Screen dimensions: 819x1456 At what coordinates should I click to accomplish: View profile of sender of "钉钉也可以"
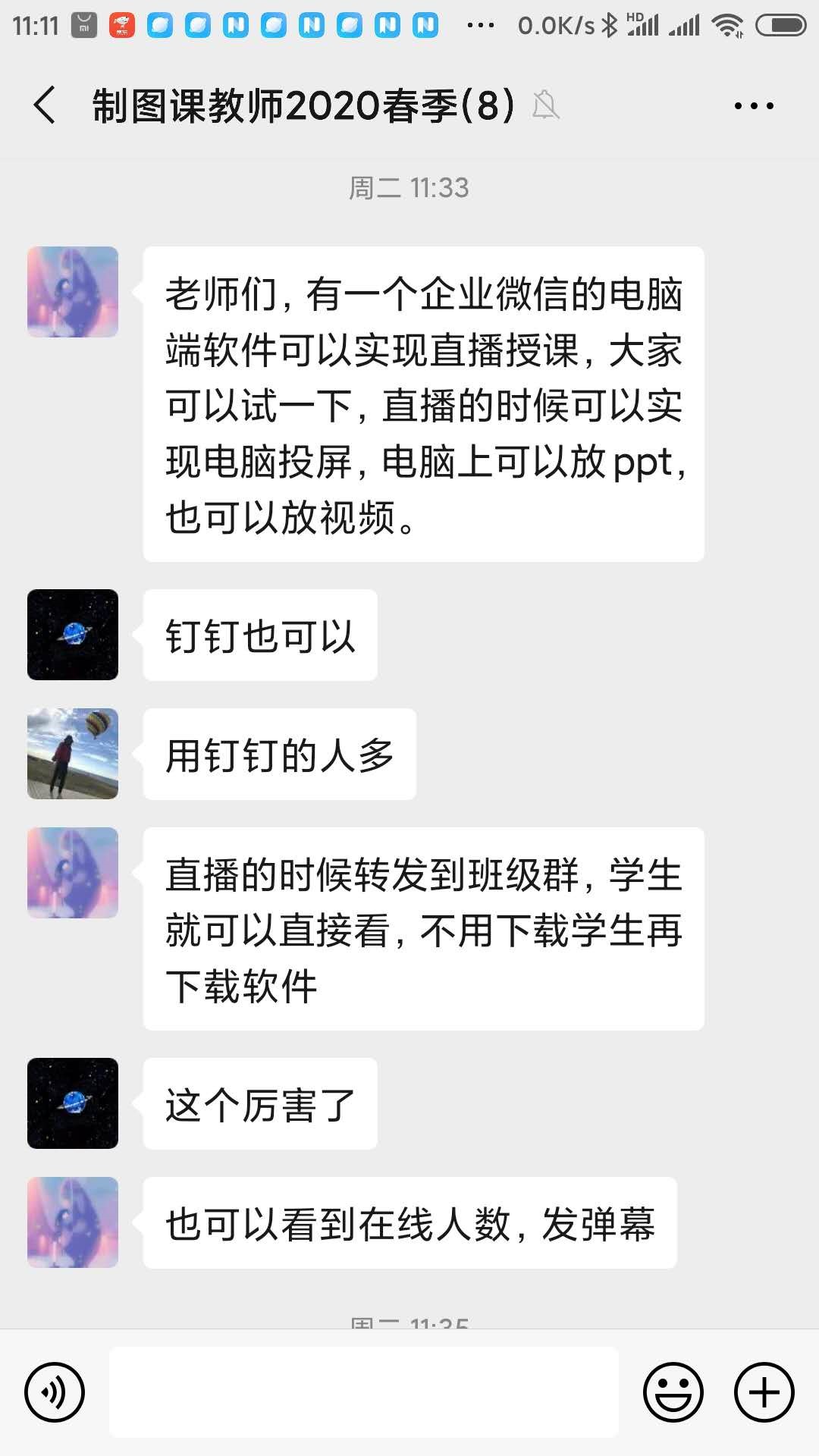(73, 635)
